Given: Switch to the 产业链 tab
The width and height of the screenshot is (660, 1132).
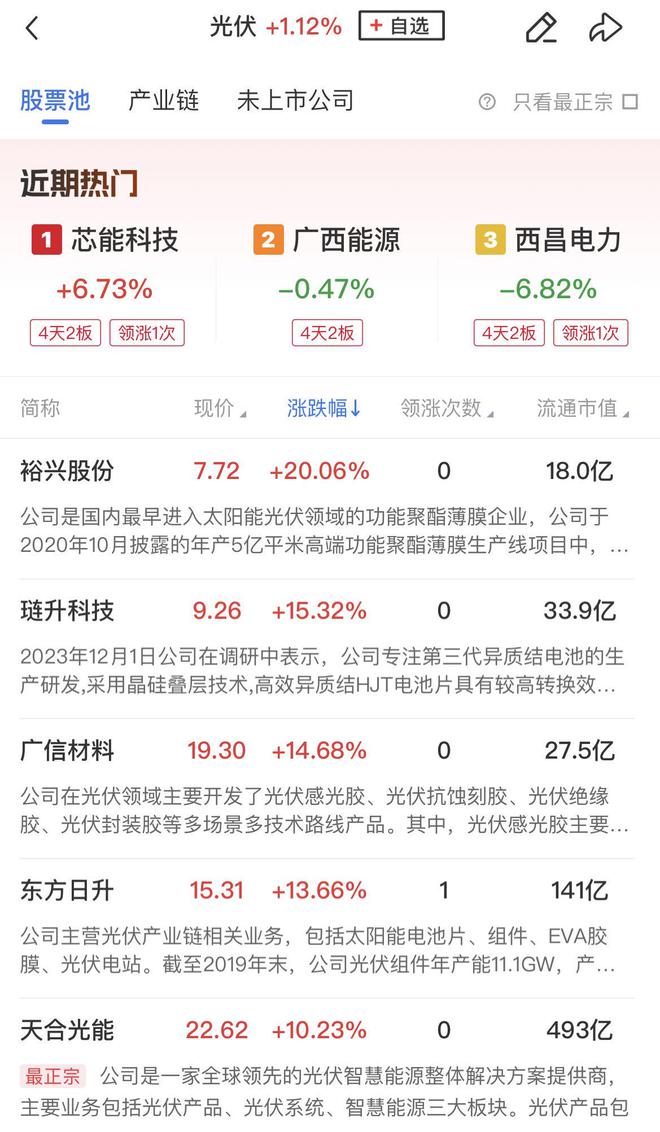Looking at the screenshot, I should point(164,101).
